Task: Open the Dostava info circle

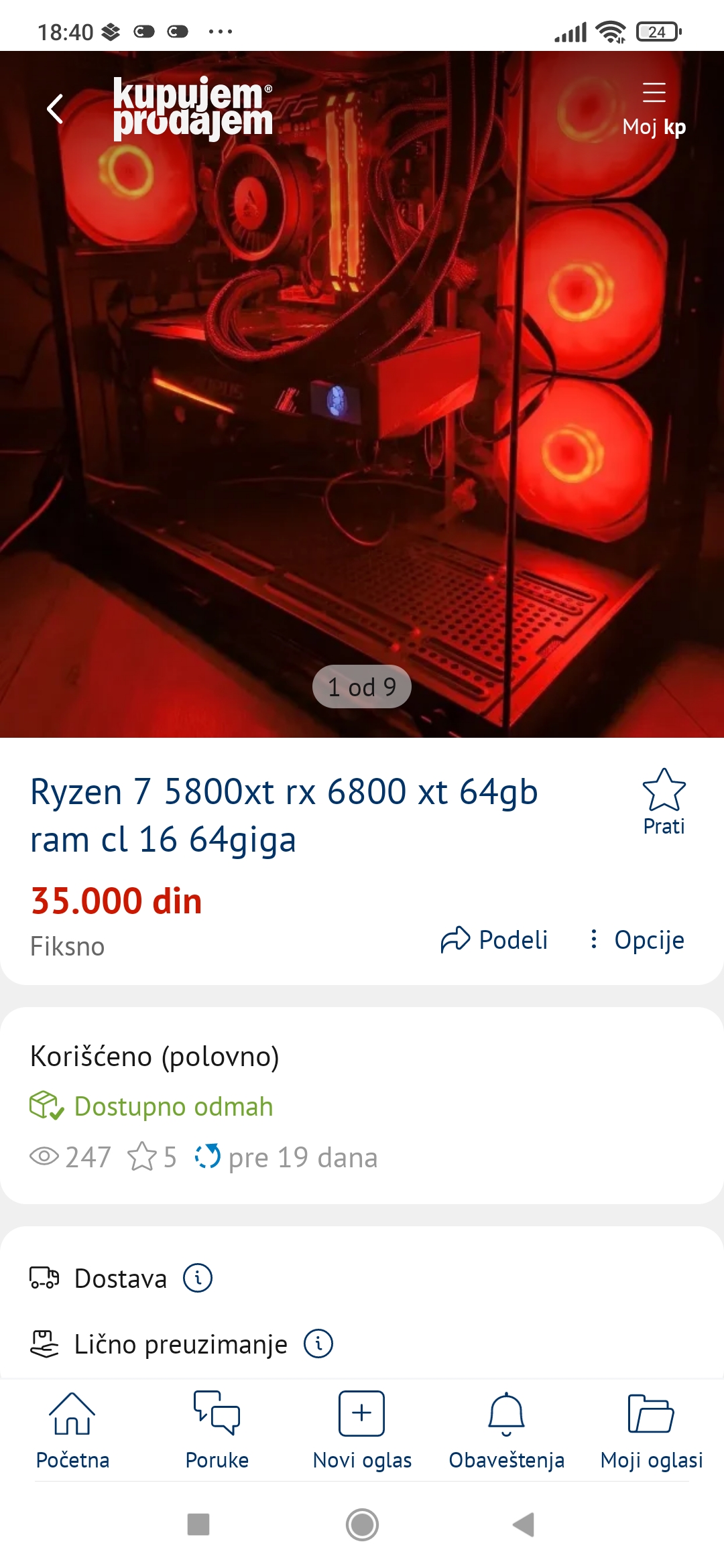Action: [x=199, y=1278]
